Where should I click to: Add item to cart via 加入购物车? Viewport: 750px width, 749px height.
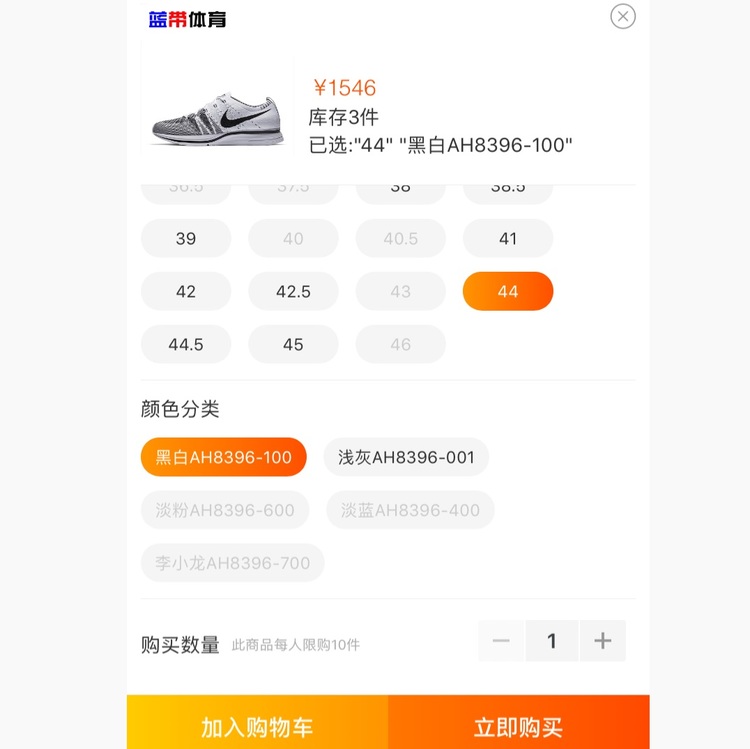(257, 726)
